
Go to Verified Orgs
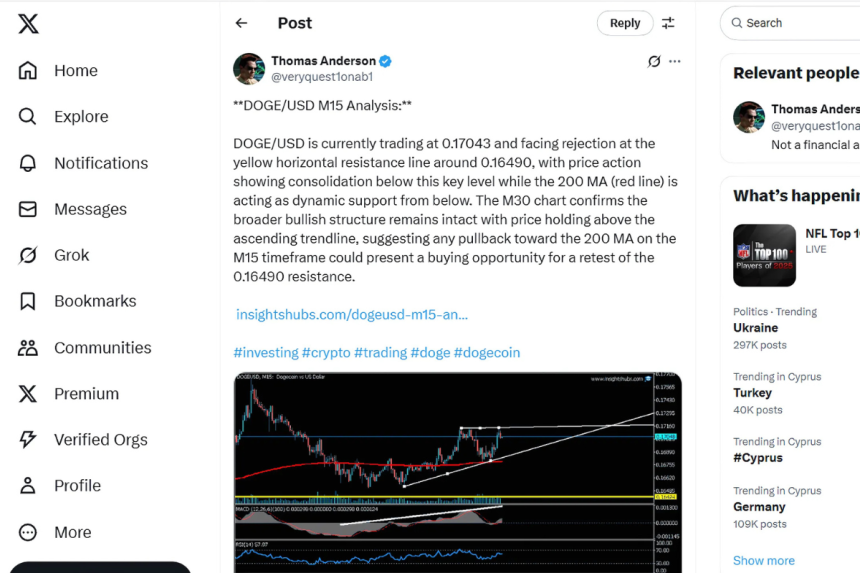coord(100,440)
